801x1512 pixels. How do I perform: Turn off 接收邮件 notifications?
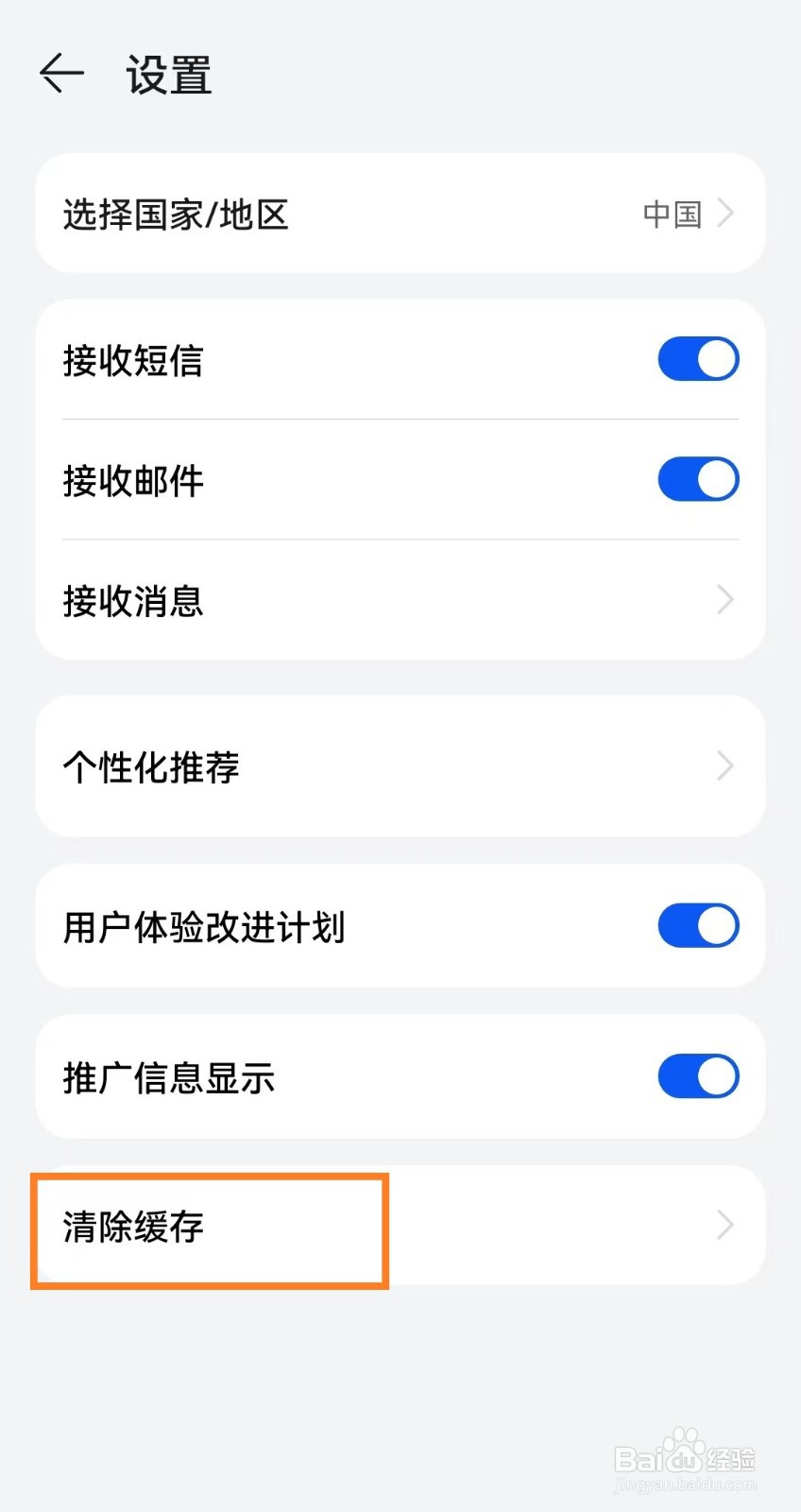[697, 479]
